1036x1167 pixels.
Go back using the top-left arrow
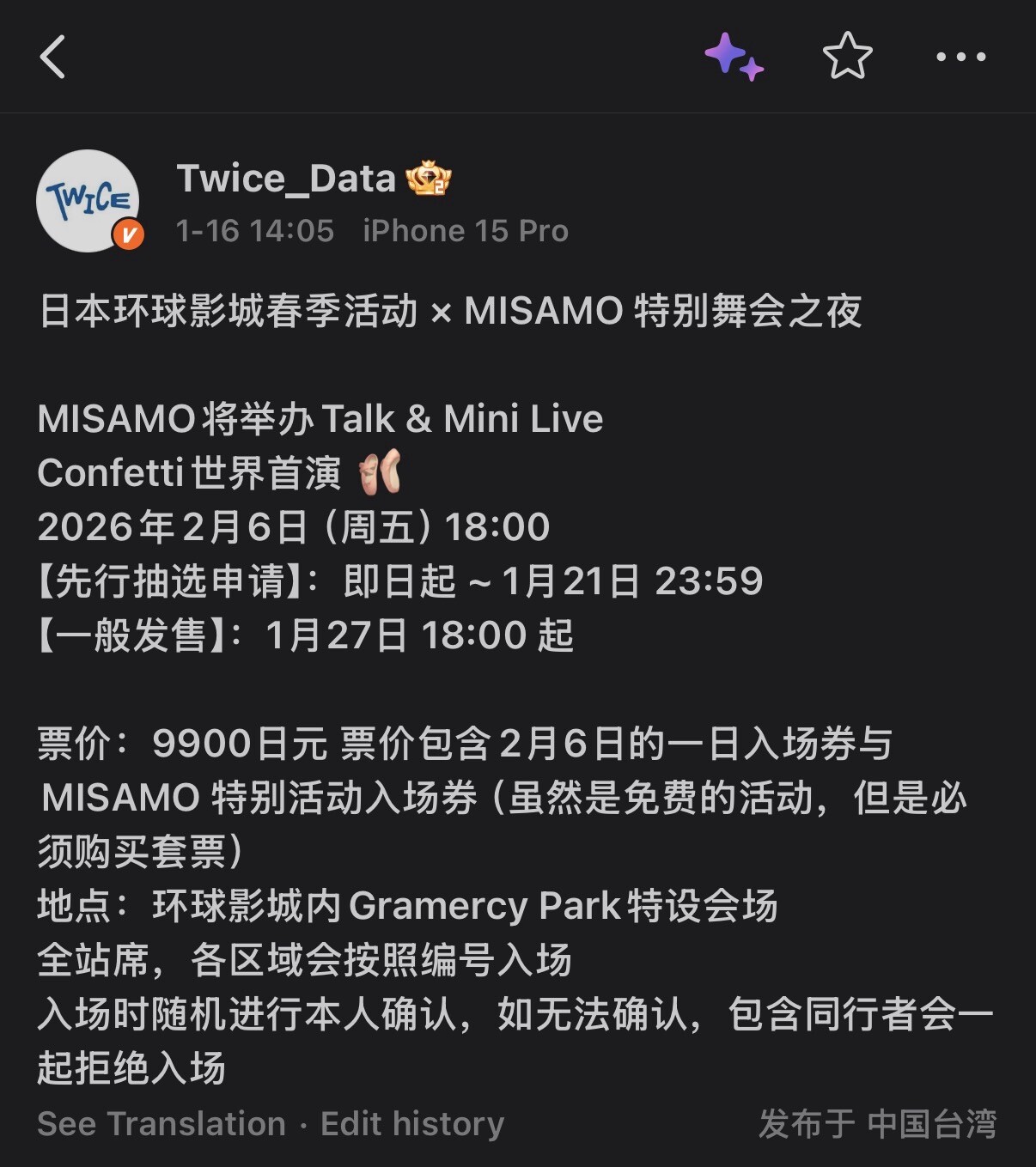tap(52, 58)
